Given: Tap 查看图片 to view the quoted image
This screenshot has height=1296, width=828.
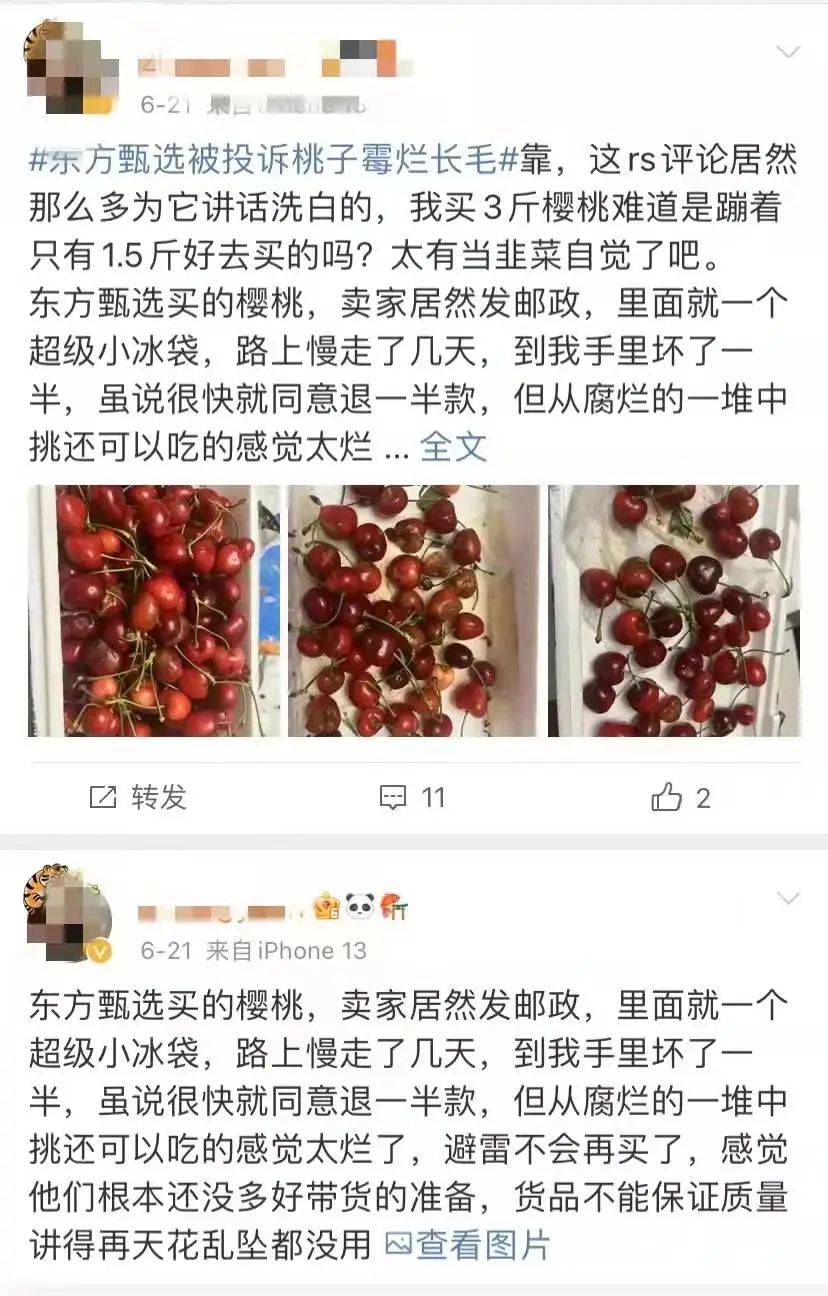Looking at the screenshot, I should 468,1245.
